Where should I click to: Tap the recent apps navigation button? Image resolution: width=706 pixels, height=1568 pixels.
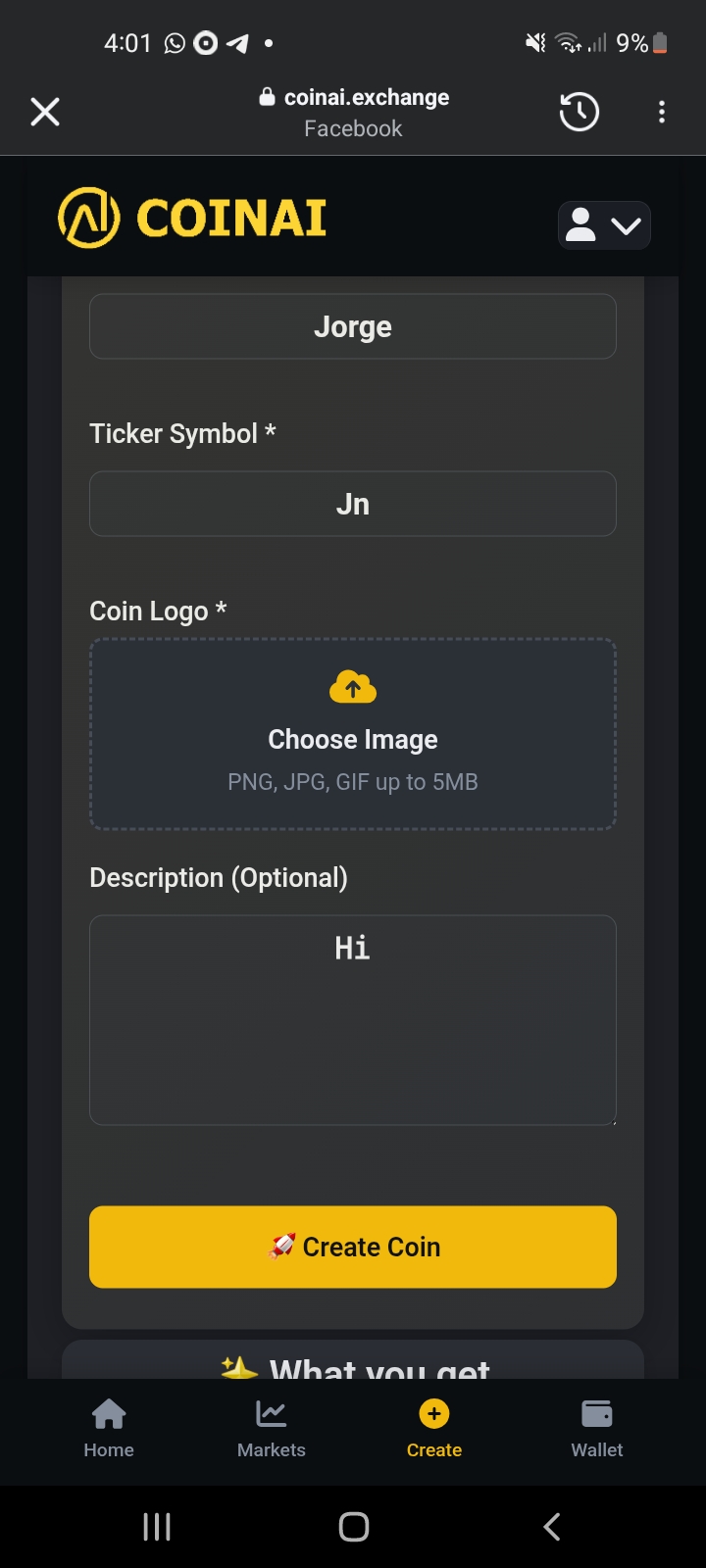point(156,1525)
